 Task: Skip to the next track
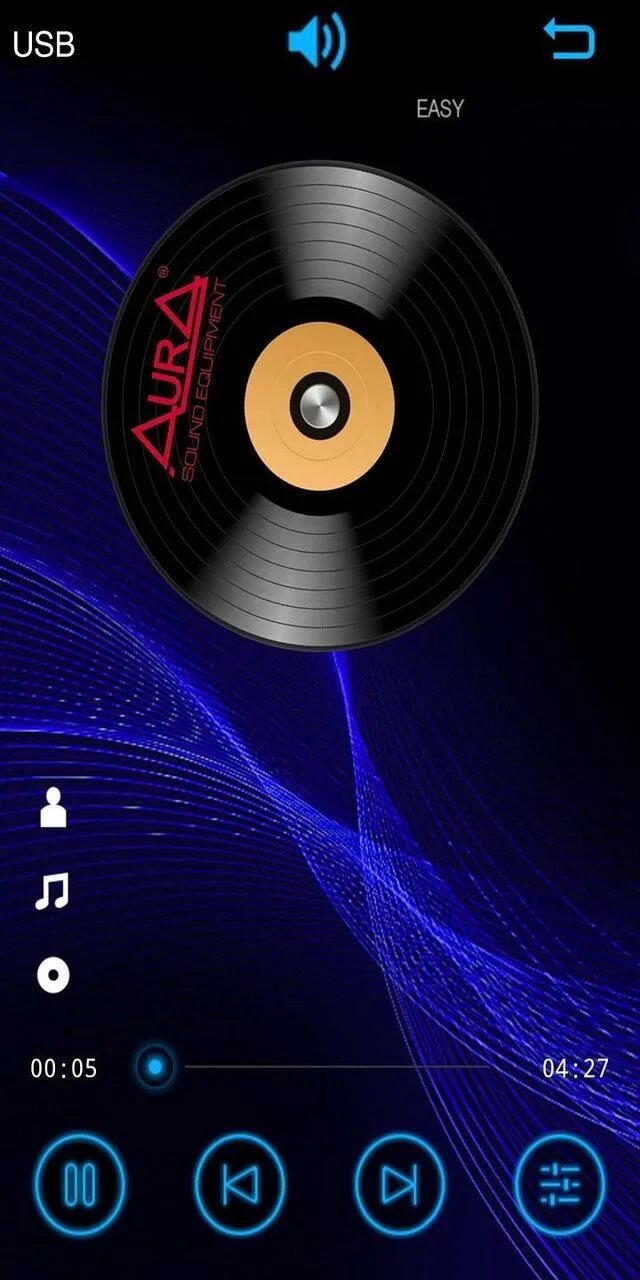[400, 1185]
